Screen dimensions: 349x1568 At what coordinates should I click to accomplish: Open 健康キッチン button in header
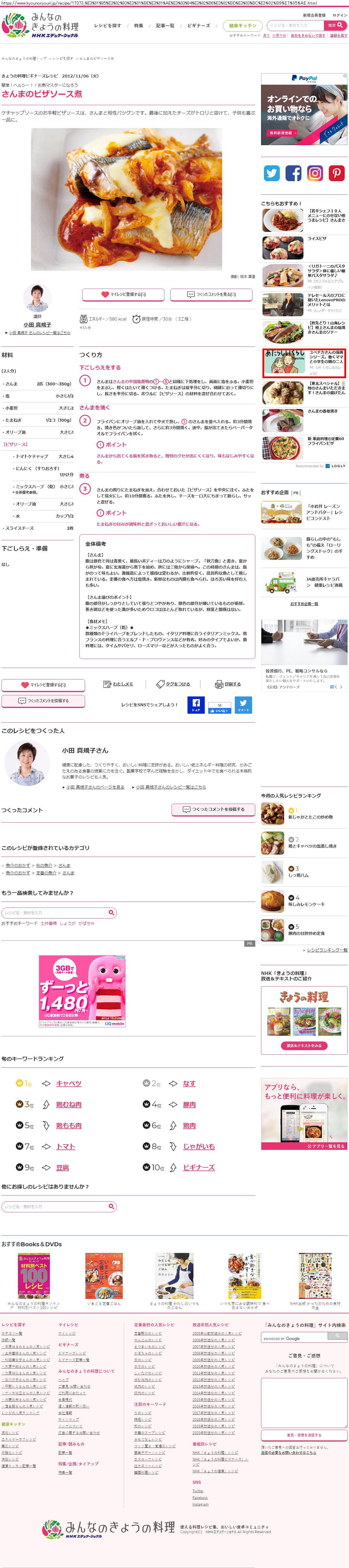click(x=242, y=26)
